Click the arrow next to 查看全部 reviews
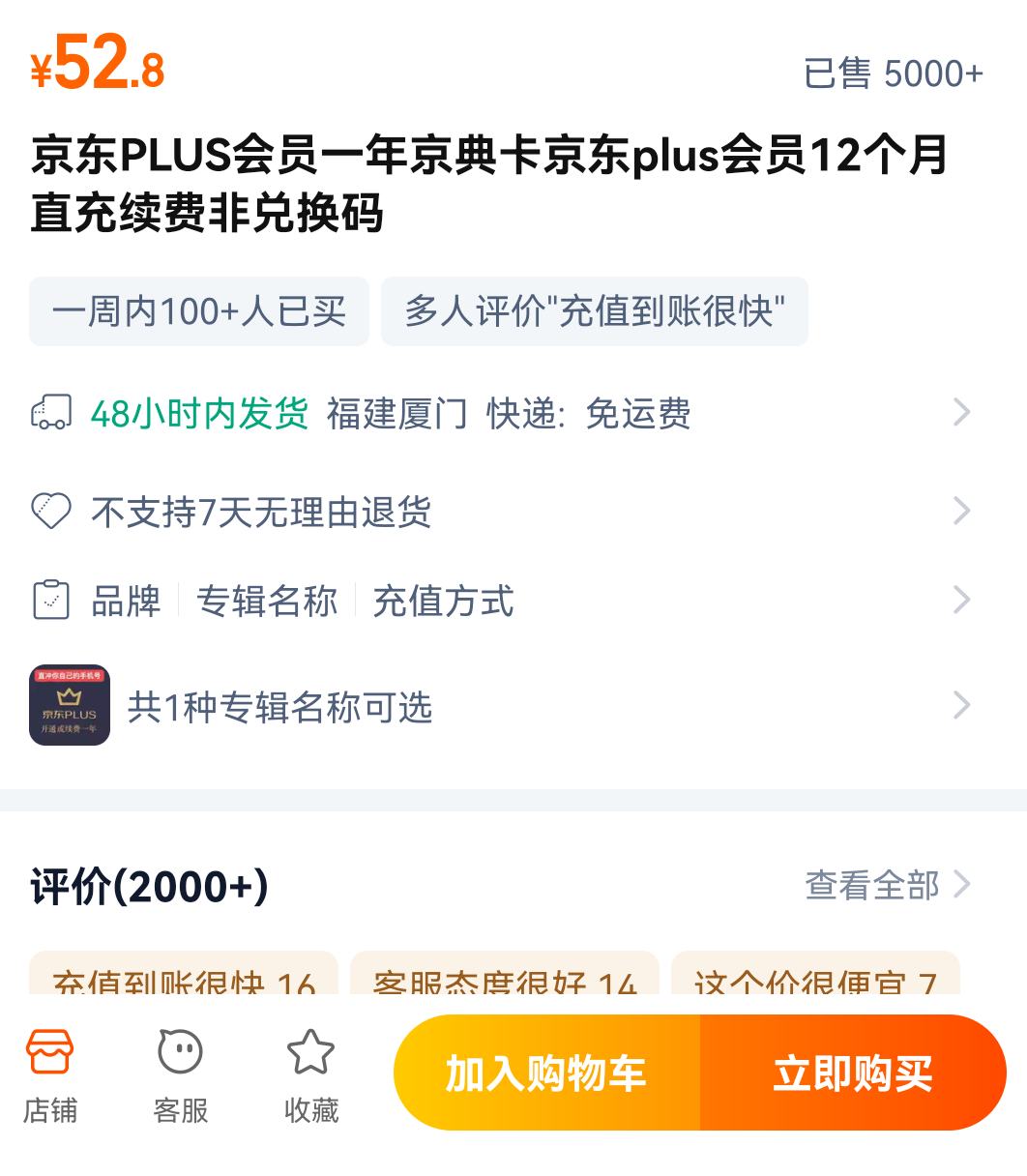1027x1176 pixels. (x=961, y=883)
